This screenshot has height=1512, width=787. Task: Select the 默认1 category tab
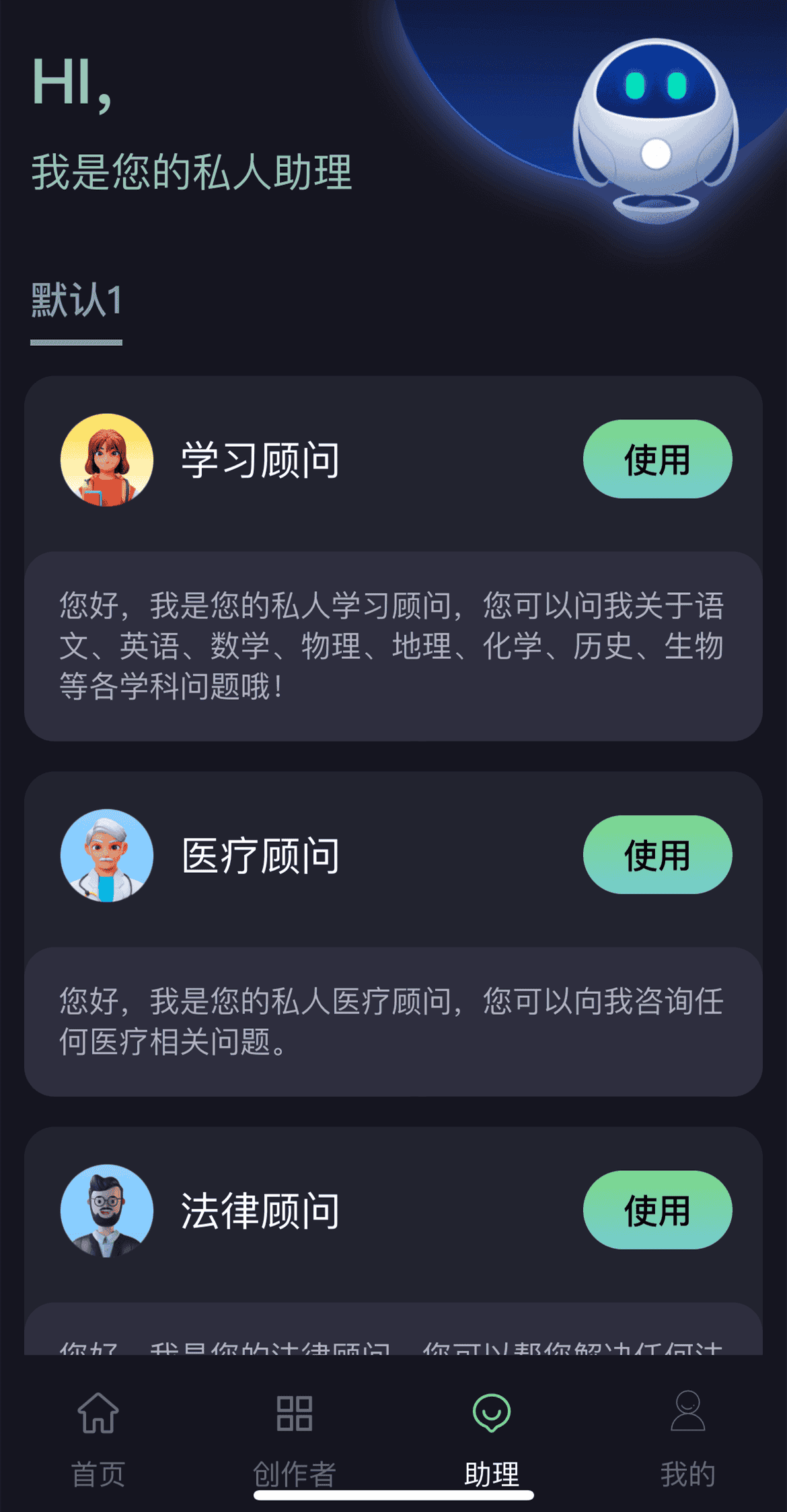click(x=76, y=301)
